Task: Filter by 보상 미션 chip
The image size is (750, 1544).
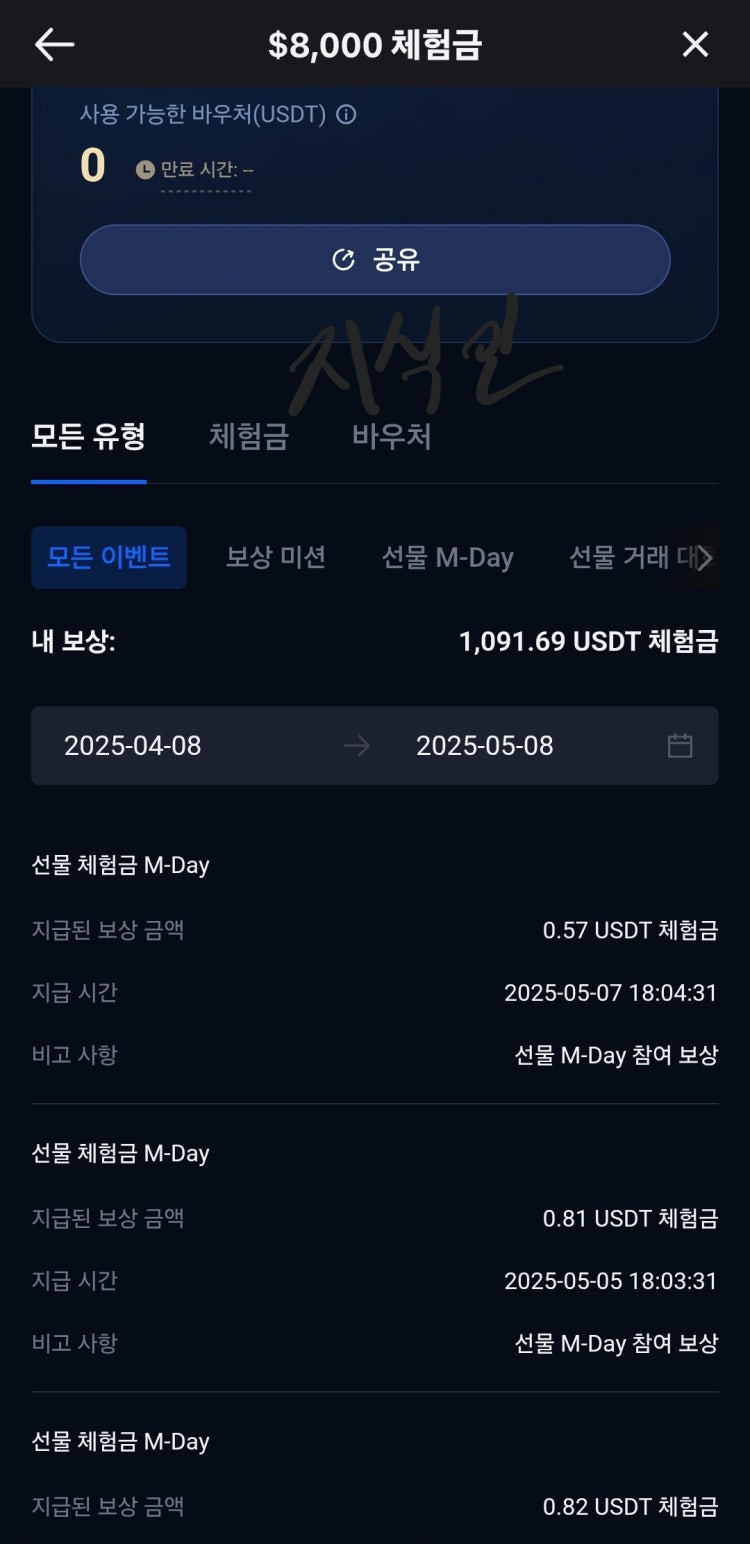Action: [x=276, y=558]
